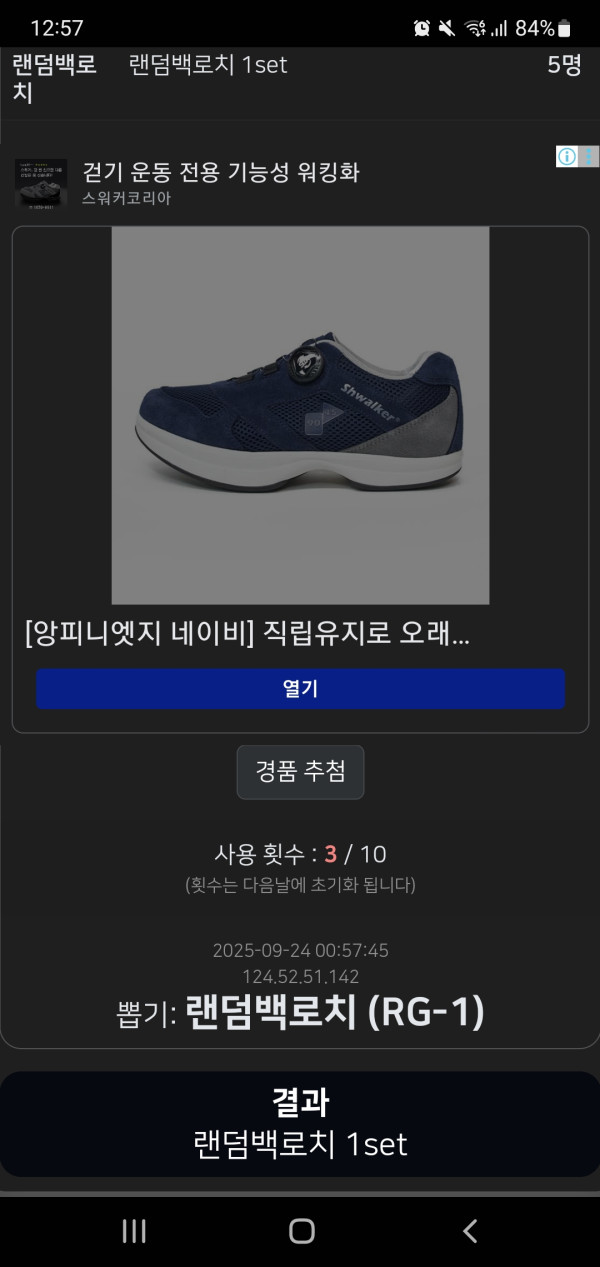Tap the ad info icon
600x1267 pixels.
pyautogui.click(x=567, y=157)
